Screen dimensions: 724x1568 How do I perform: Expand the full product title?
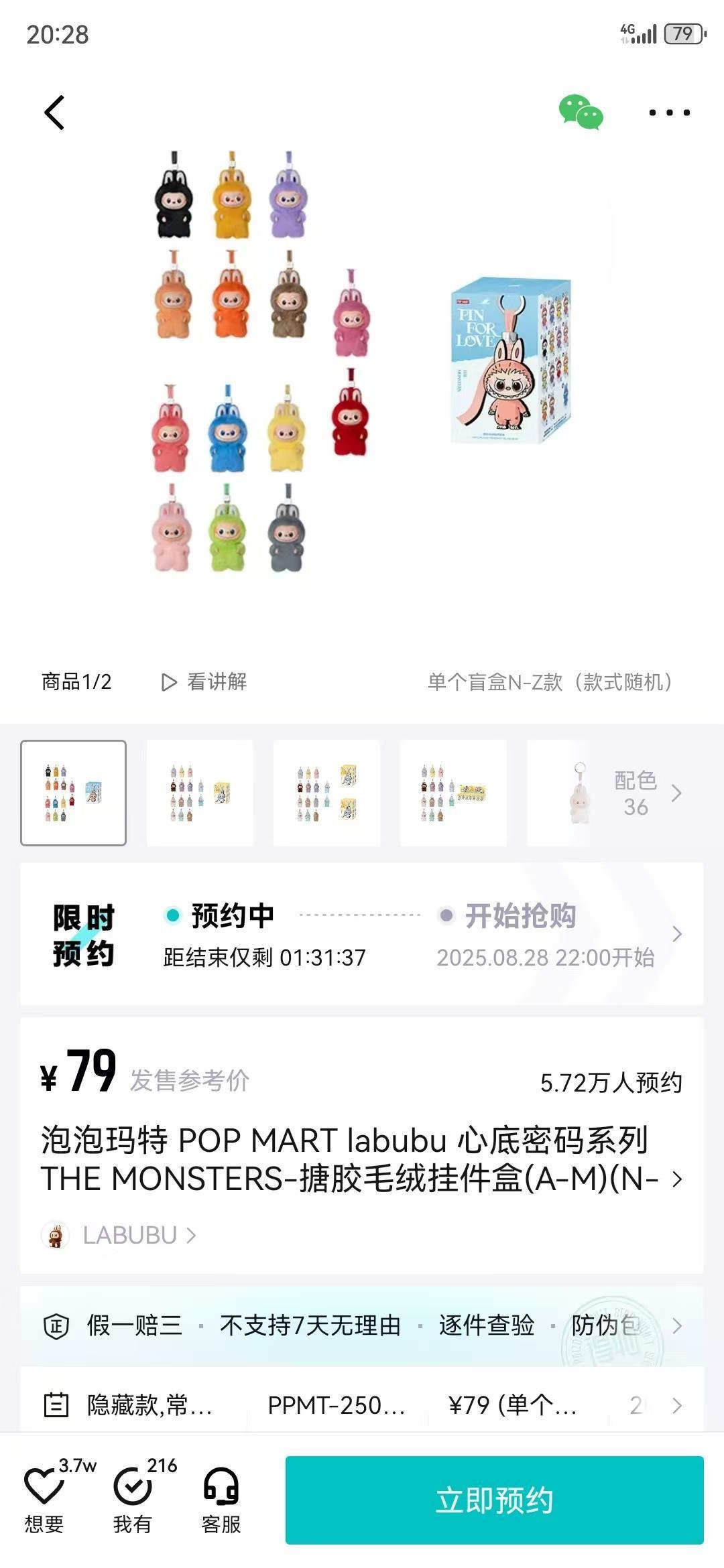tap(676, 1179)
